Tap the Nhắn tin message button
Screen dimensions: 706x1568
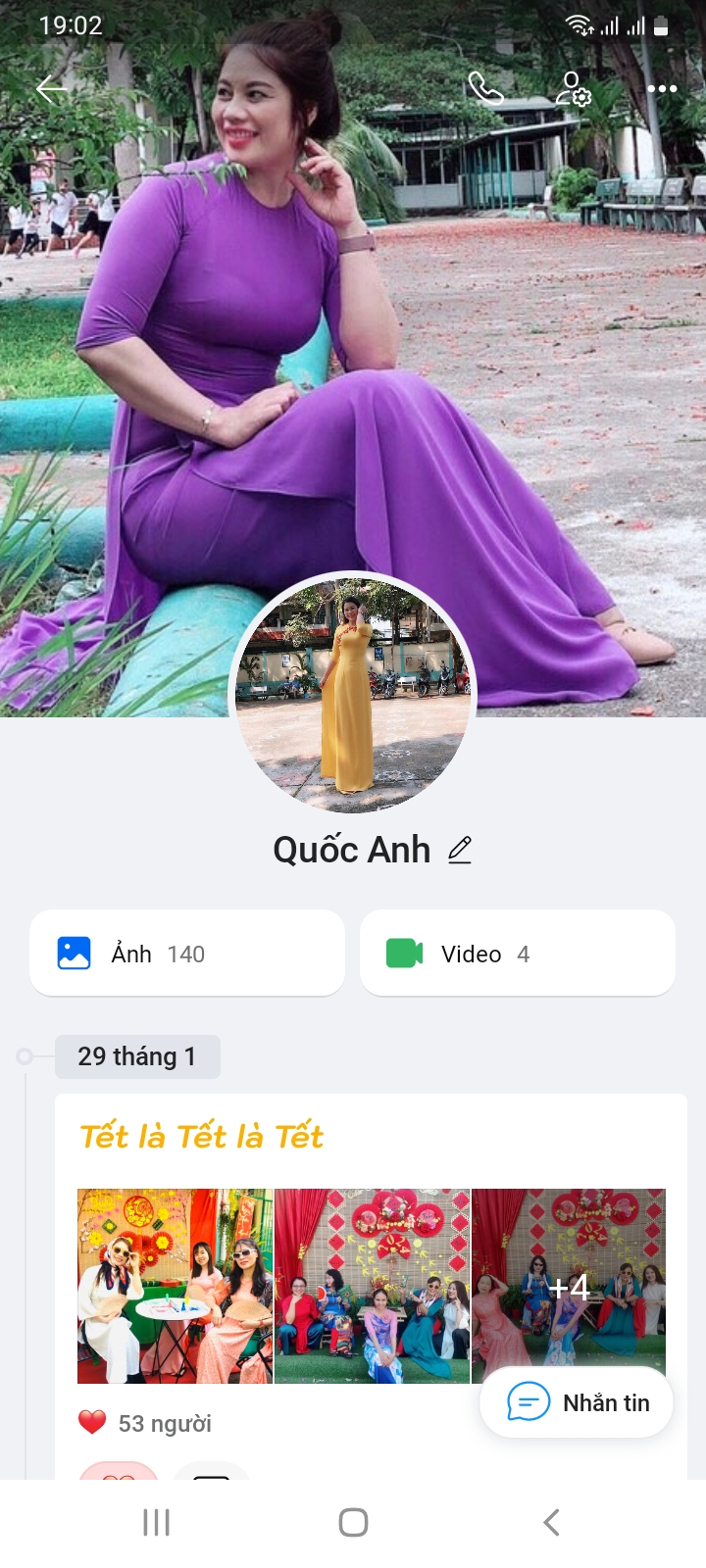coord(577,1403)
